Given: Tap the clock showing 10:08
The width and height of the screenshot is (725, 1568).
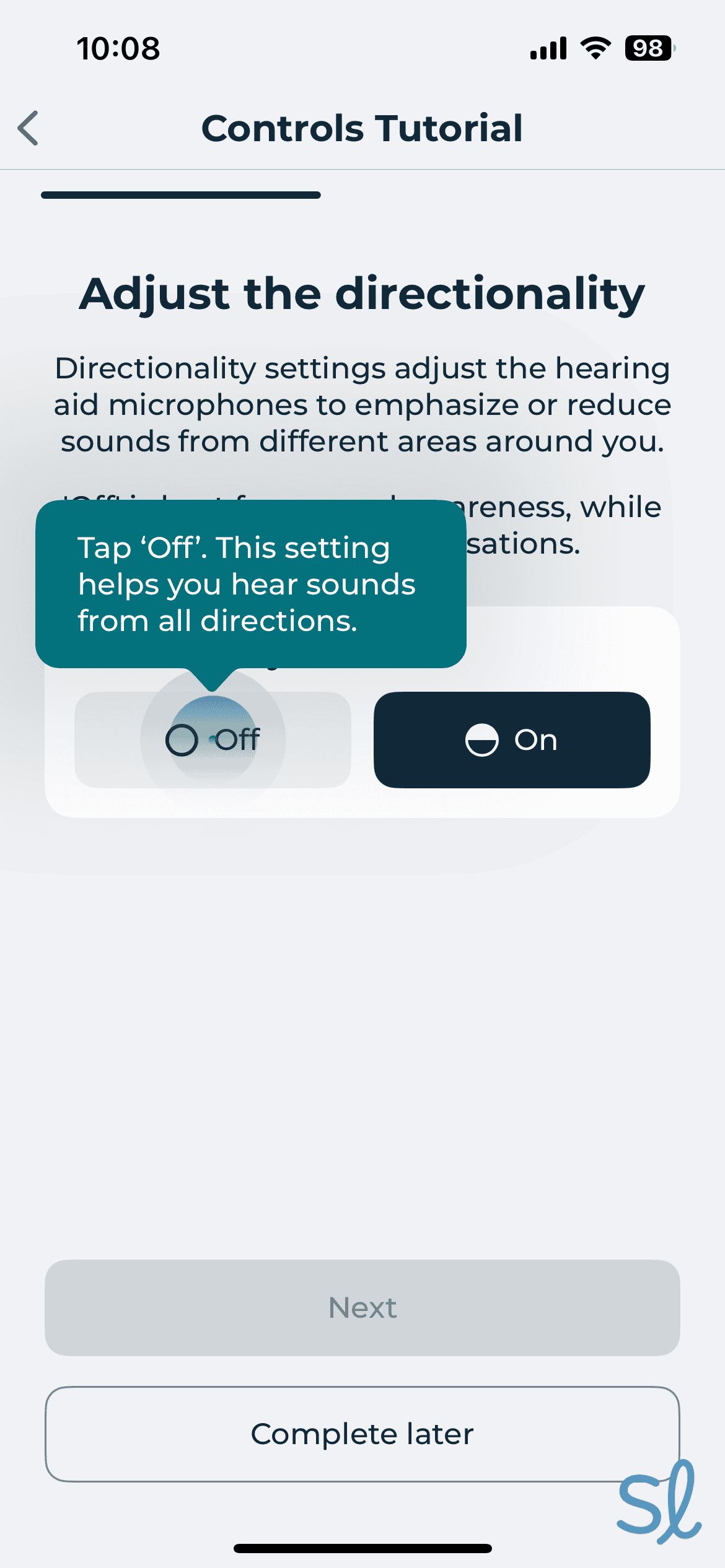Looking at the screenshot, I should pyautogui.click(x=117, y=49).
